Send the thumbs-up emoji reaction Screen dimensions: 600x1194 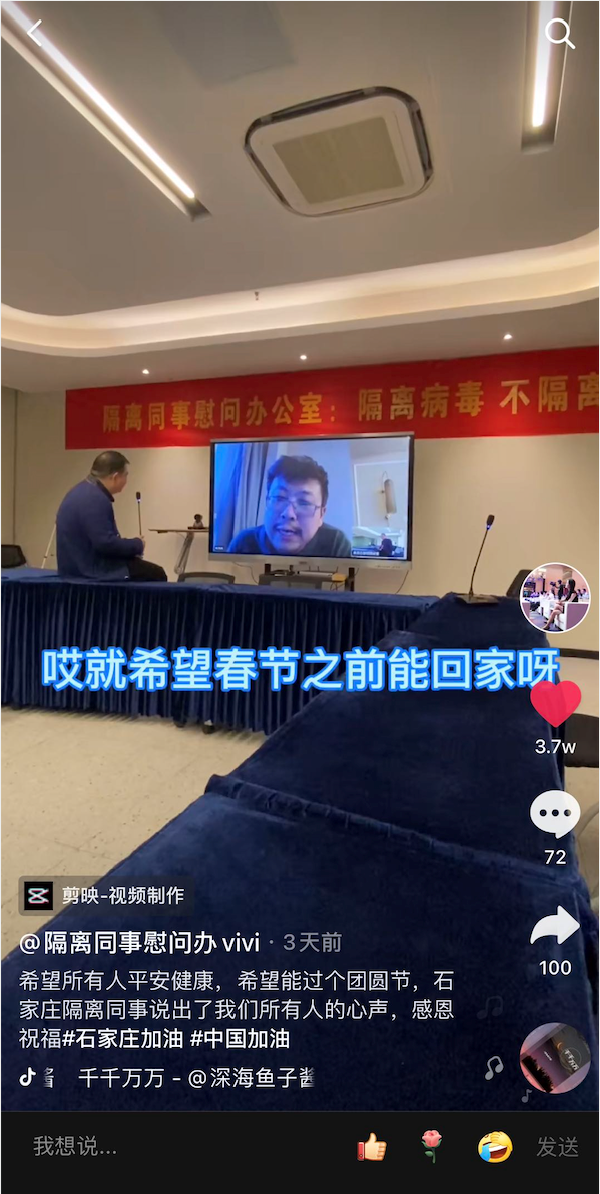(372, 1146)
